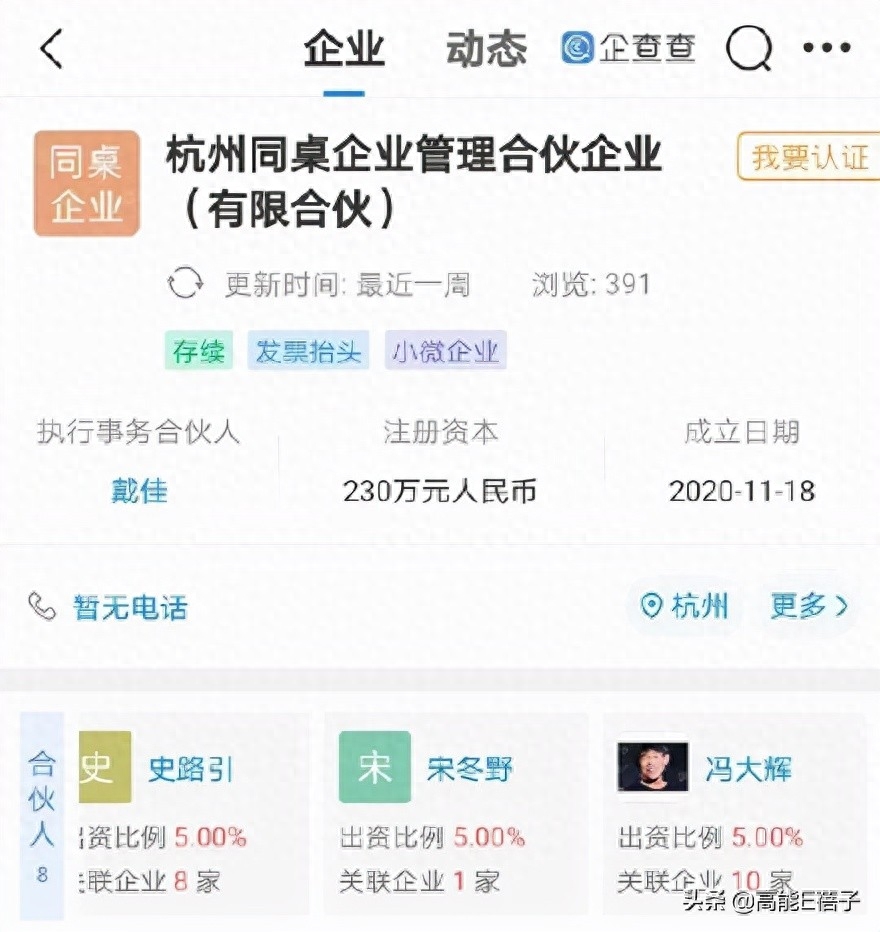Image resolution: width=880 pixels, height=932 pixels.
Task: Expand 更多 company details
Action: click(808, 606)
